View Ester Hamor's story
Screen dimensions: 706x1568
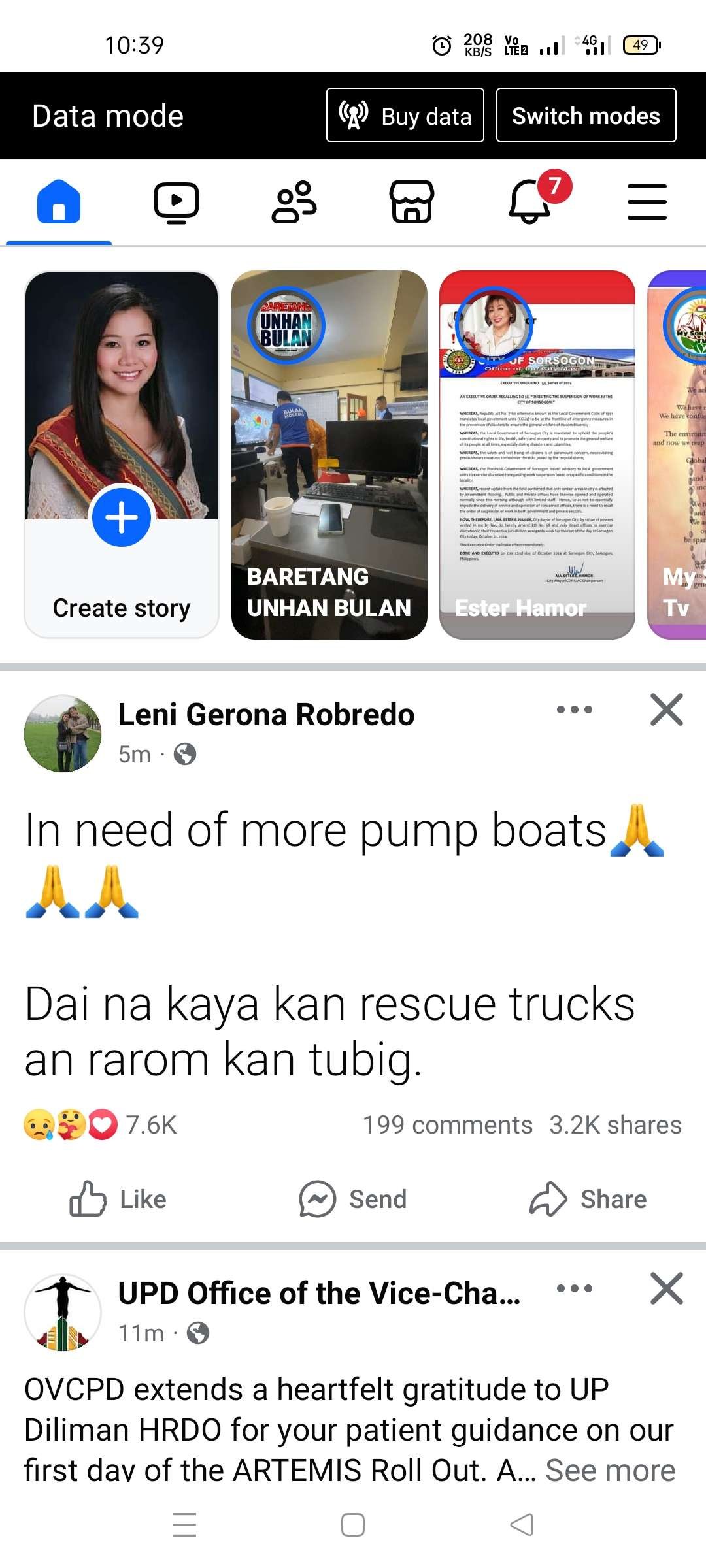pyautogui.click(x=537, y=455)
